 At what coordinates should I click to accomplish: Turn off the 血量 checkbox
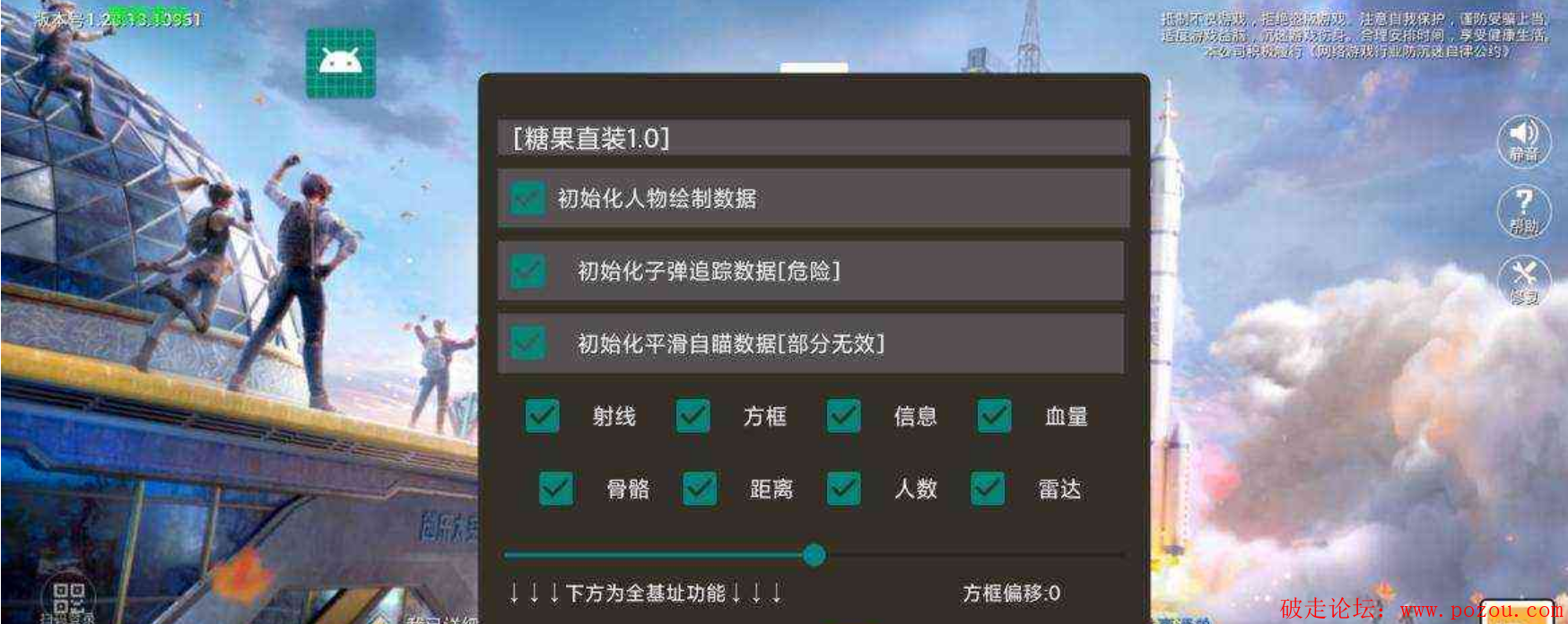click(994, 416)
